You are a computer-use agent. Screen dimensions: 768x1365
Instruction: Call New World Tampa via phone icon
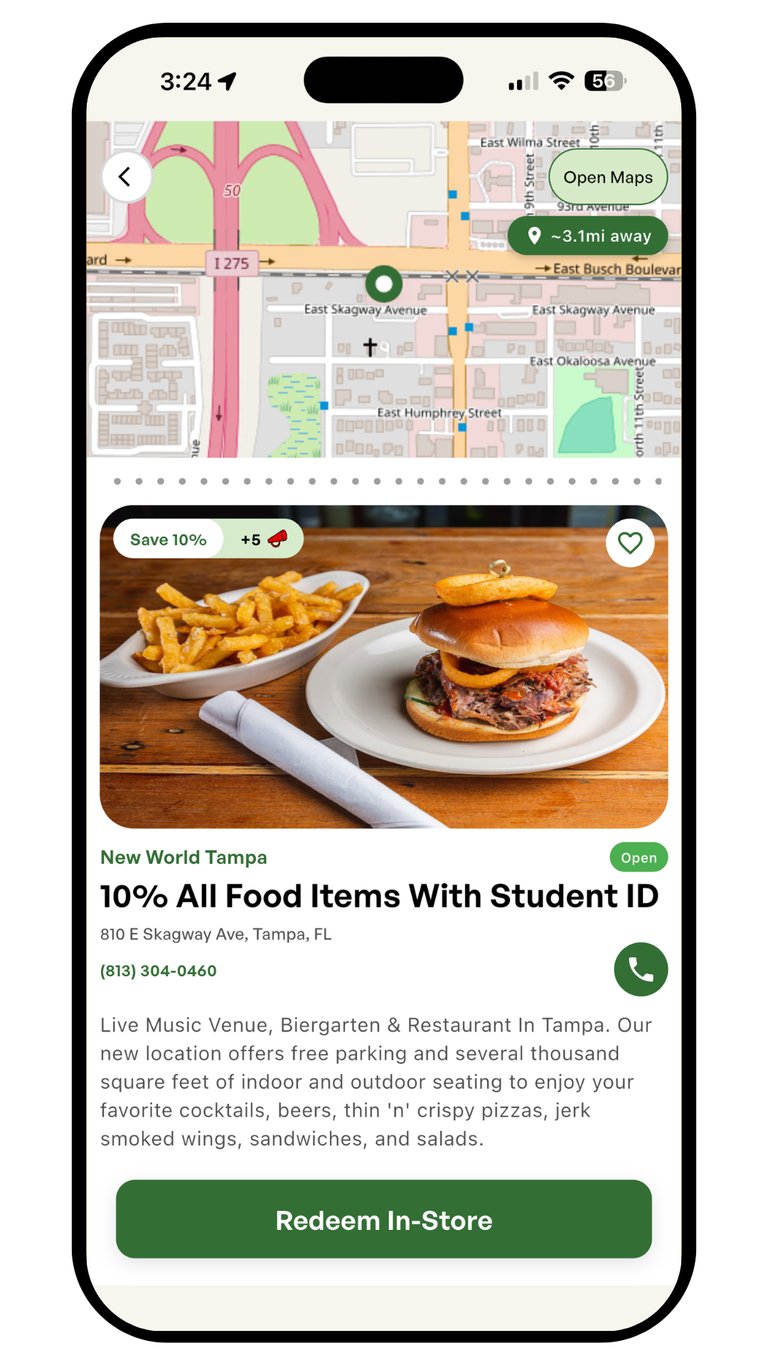[640, 969]
